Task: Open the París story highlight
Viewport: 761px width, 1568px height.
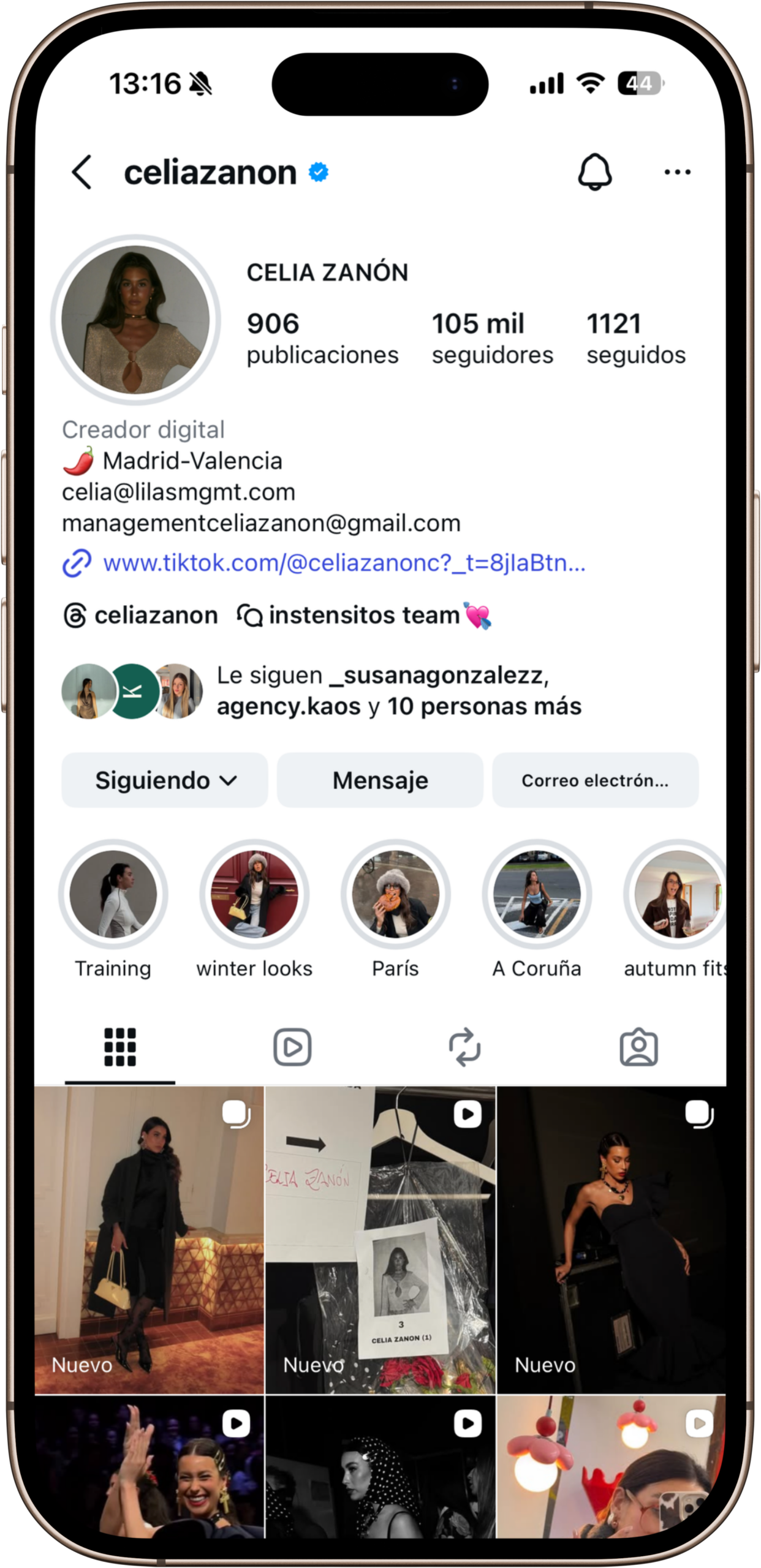Action: (x=396, y=894)
